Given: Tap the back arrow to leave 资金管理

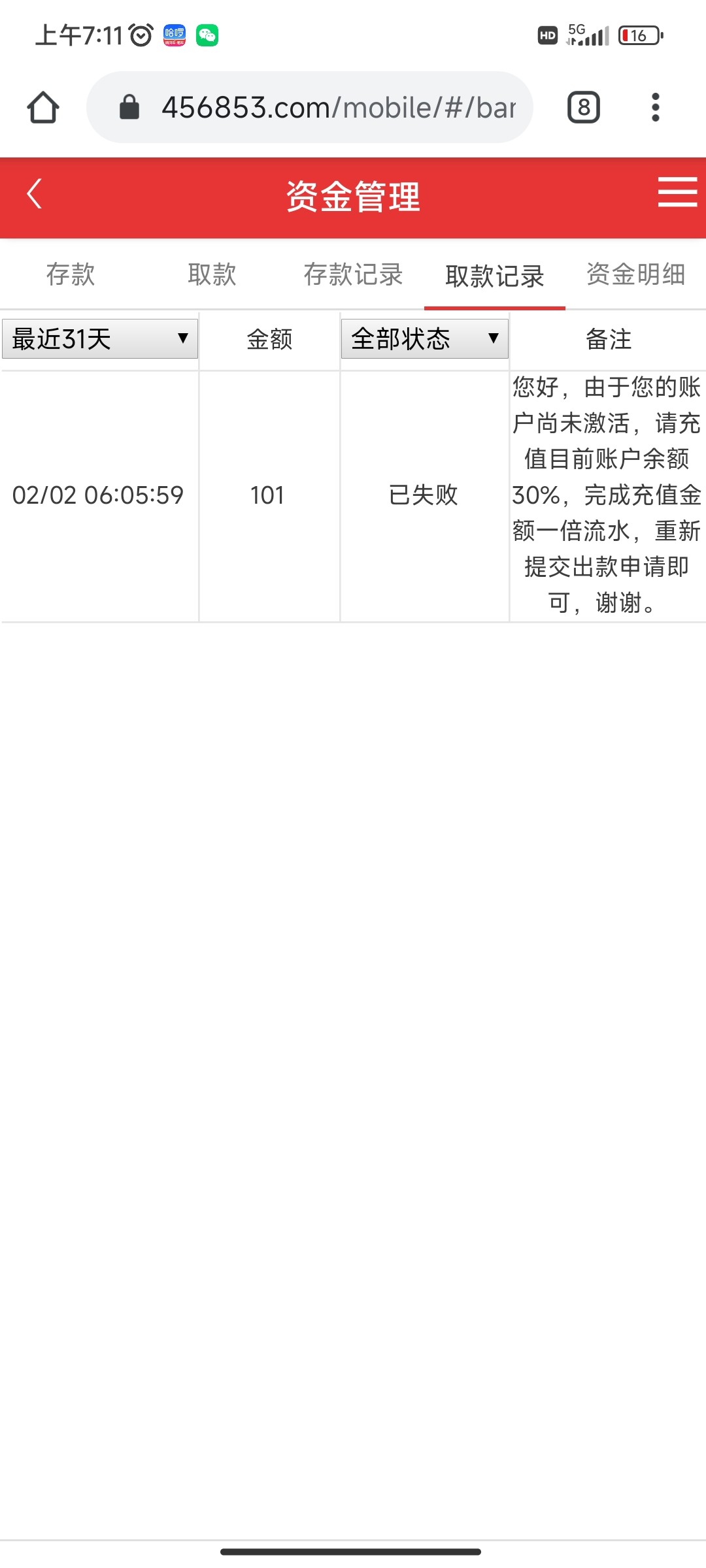Looking at the screenshot, I should click(34, 194).
